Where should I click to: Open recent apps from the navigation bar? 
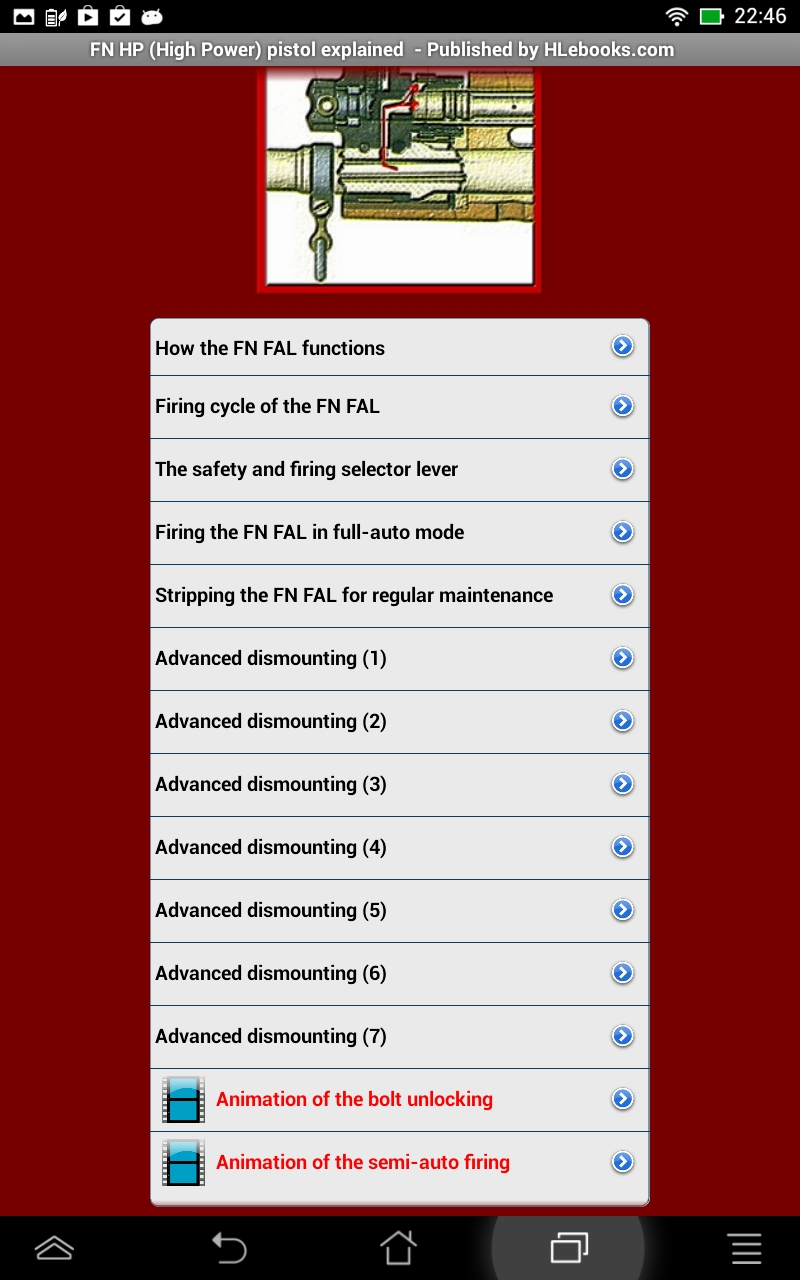pyautogui.click(x=568, y=1248)
